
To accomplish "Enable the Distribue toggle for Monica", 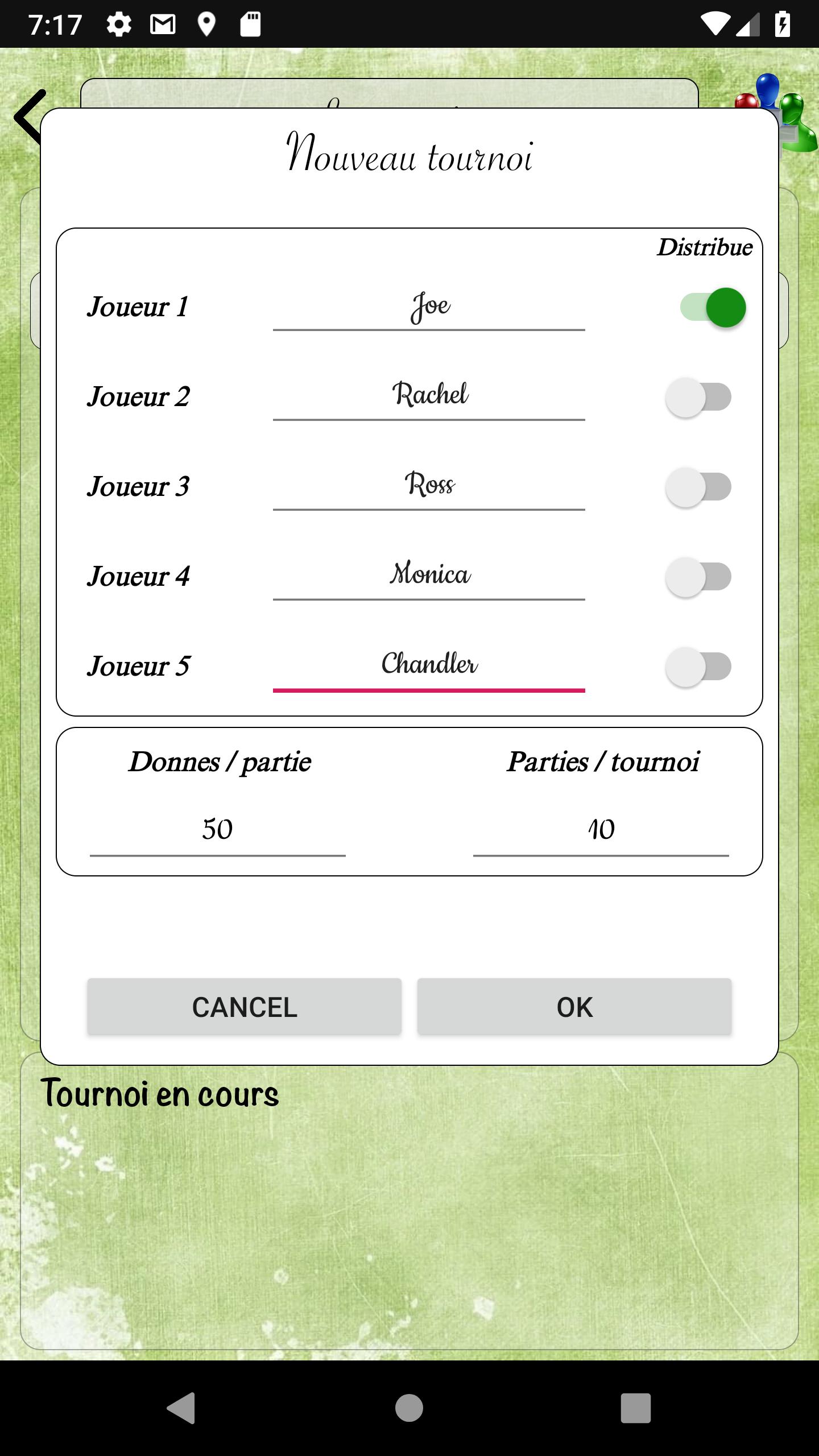I will click(x=700, y=576).
